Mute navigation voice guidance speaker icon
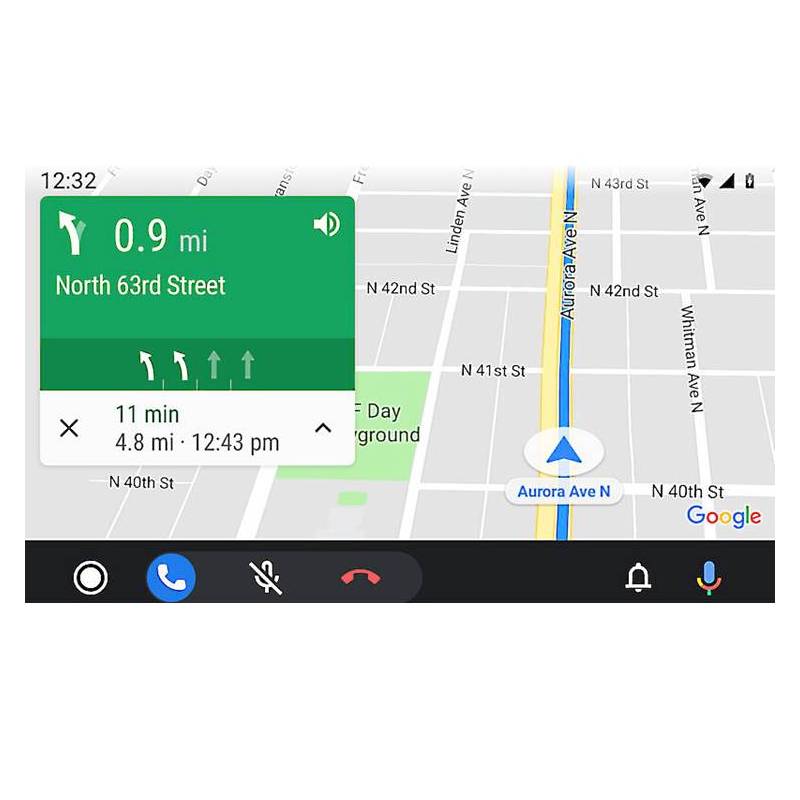 click(x=326, y=224)
